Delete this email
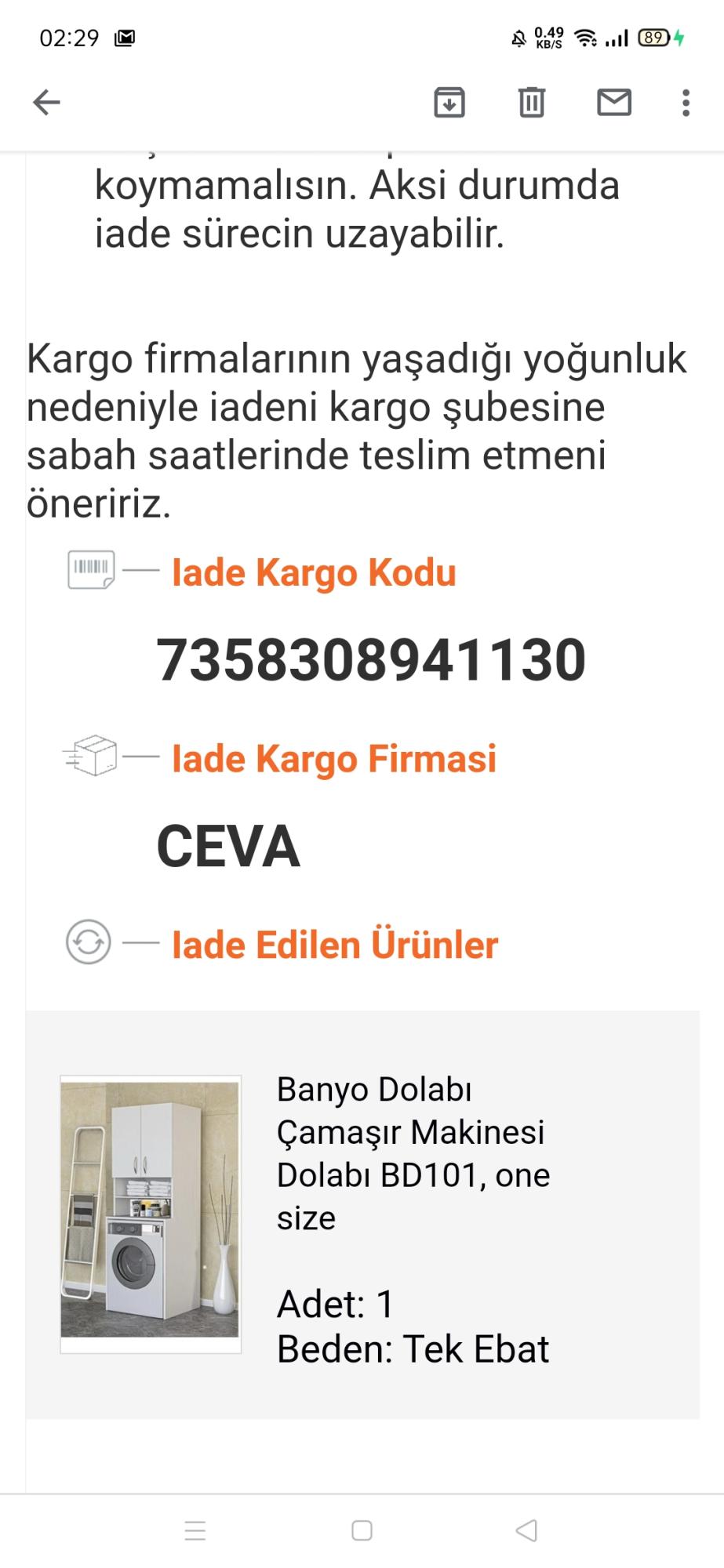724x1568 pixels. pyautogui.click(x=532, y=102)
